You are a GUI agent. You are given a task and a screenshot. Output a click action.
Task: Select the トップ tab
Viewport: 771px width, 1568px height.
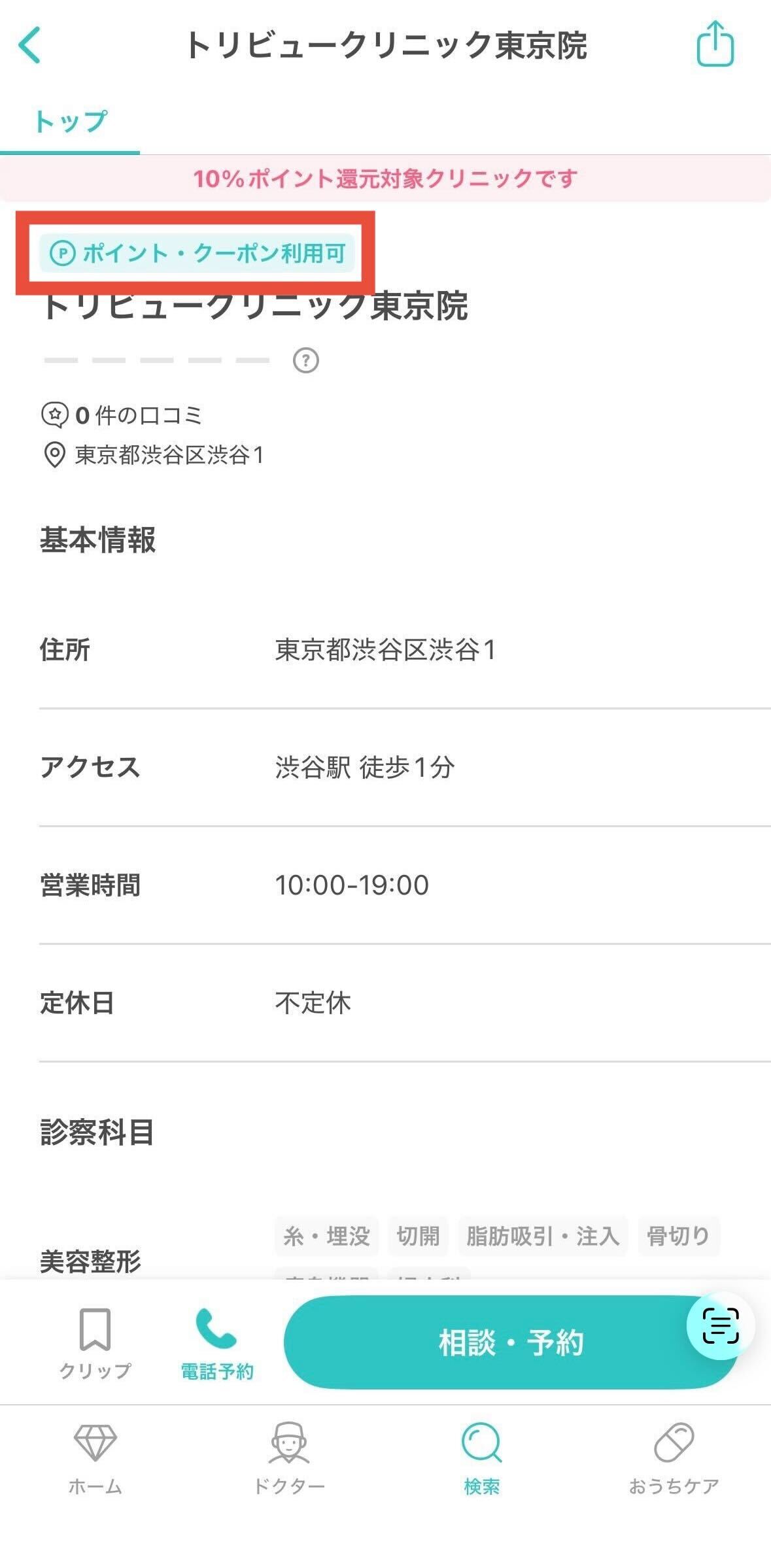coord(70,122)
